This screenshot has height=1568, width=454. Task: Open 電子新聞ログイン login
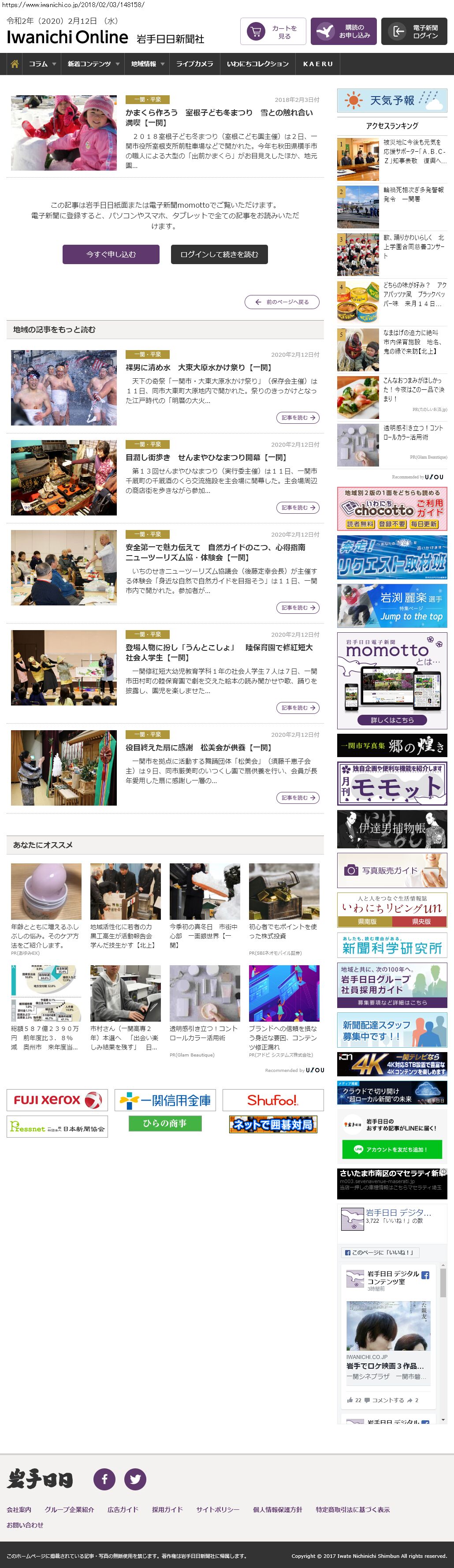414,32
